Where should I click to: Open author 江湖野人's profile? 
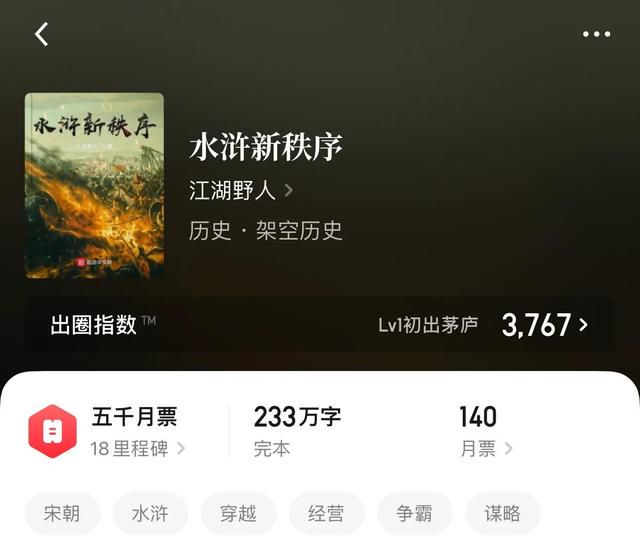click(x=241, y=190)
